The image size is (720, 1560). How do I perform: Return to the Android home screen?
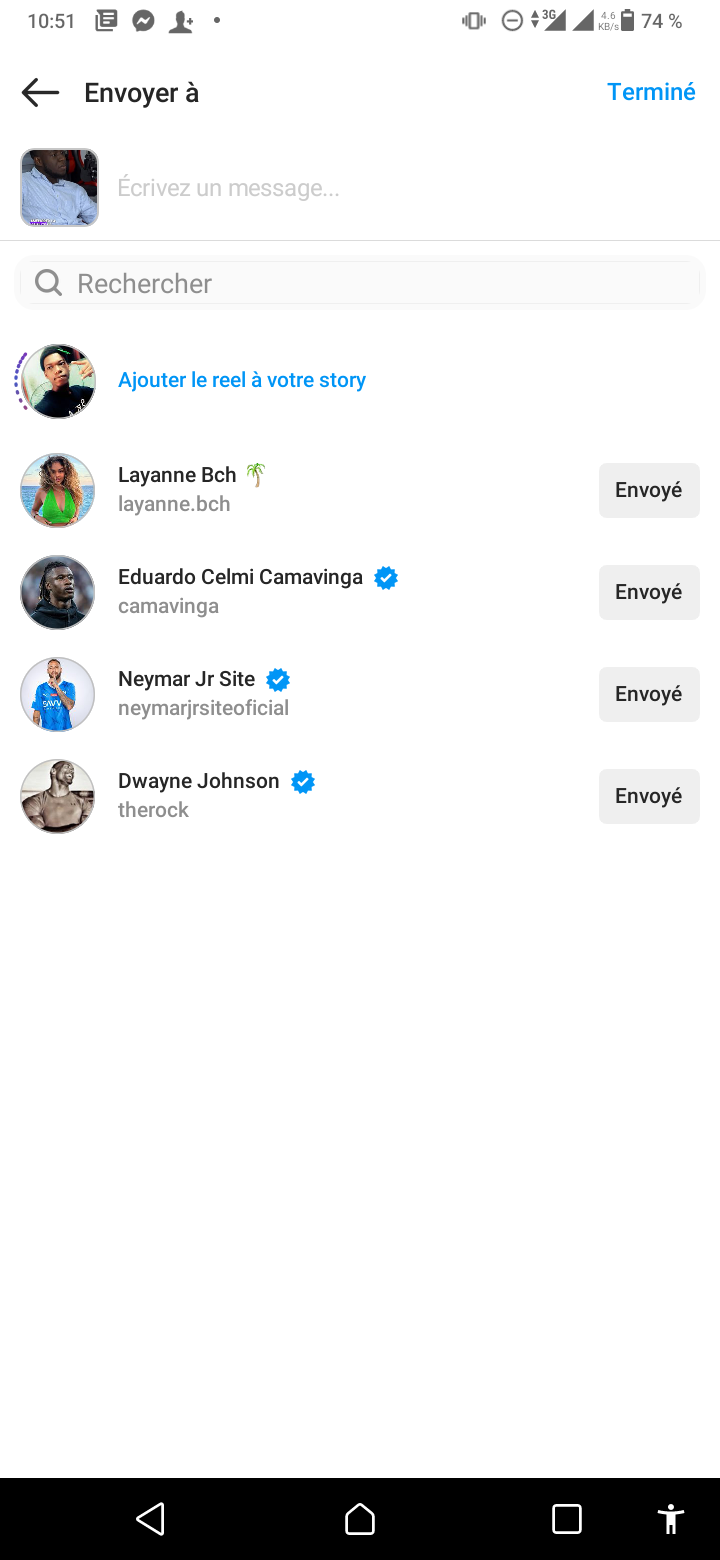click(360, 1519)
